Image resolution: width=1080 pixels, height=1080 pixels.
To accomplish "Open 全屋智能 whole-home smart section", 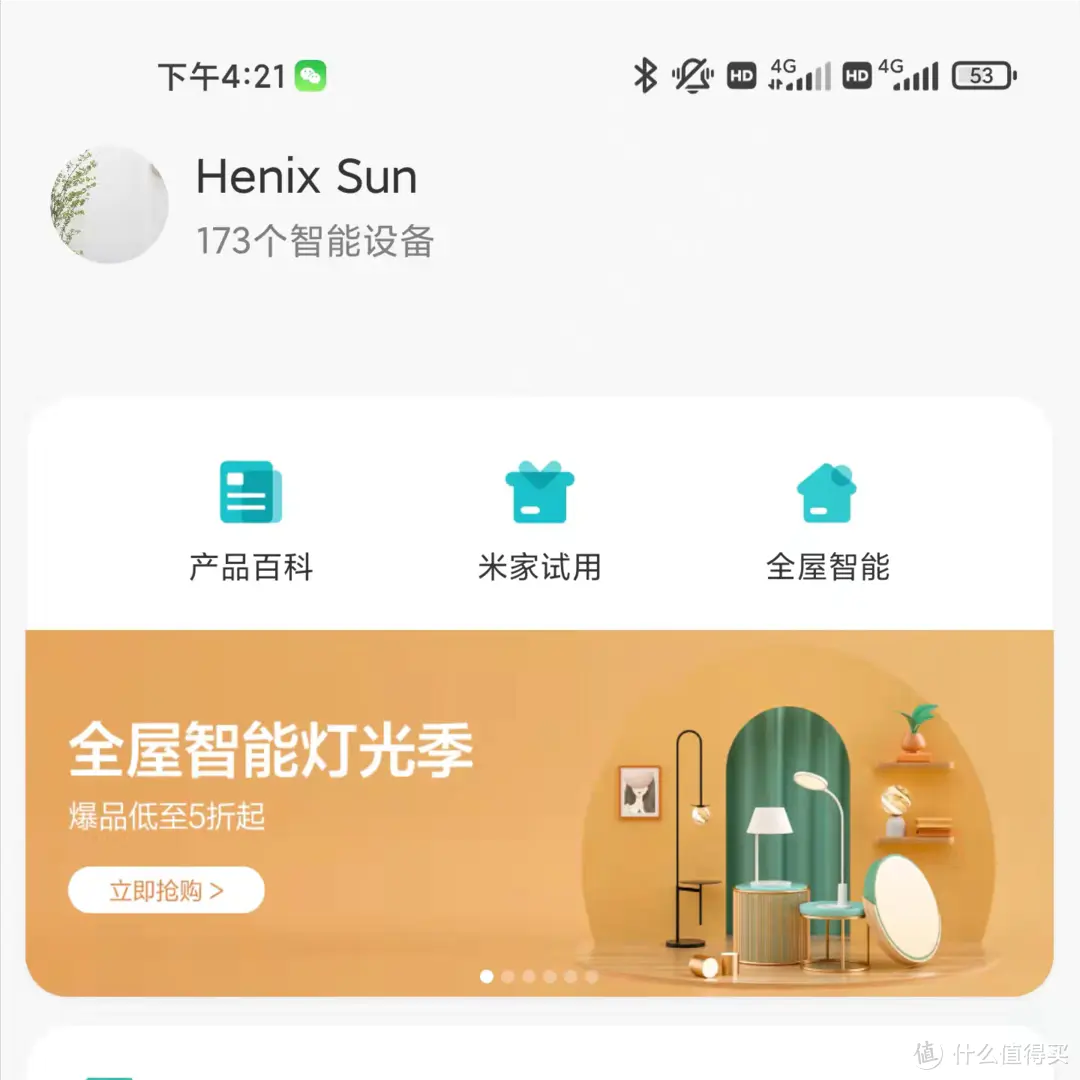I will [827, 520].
